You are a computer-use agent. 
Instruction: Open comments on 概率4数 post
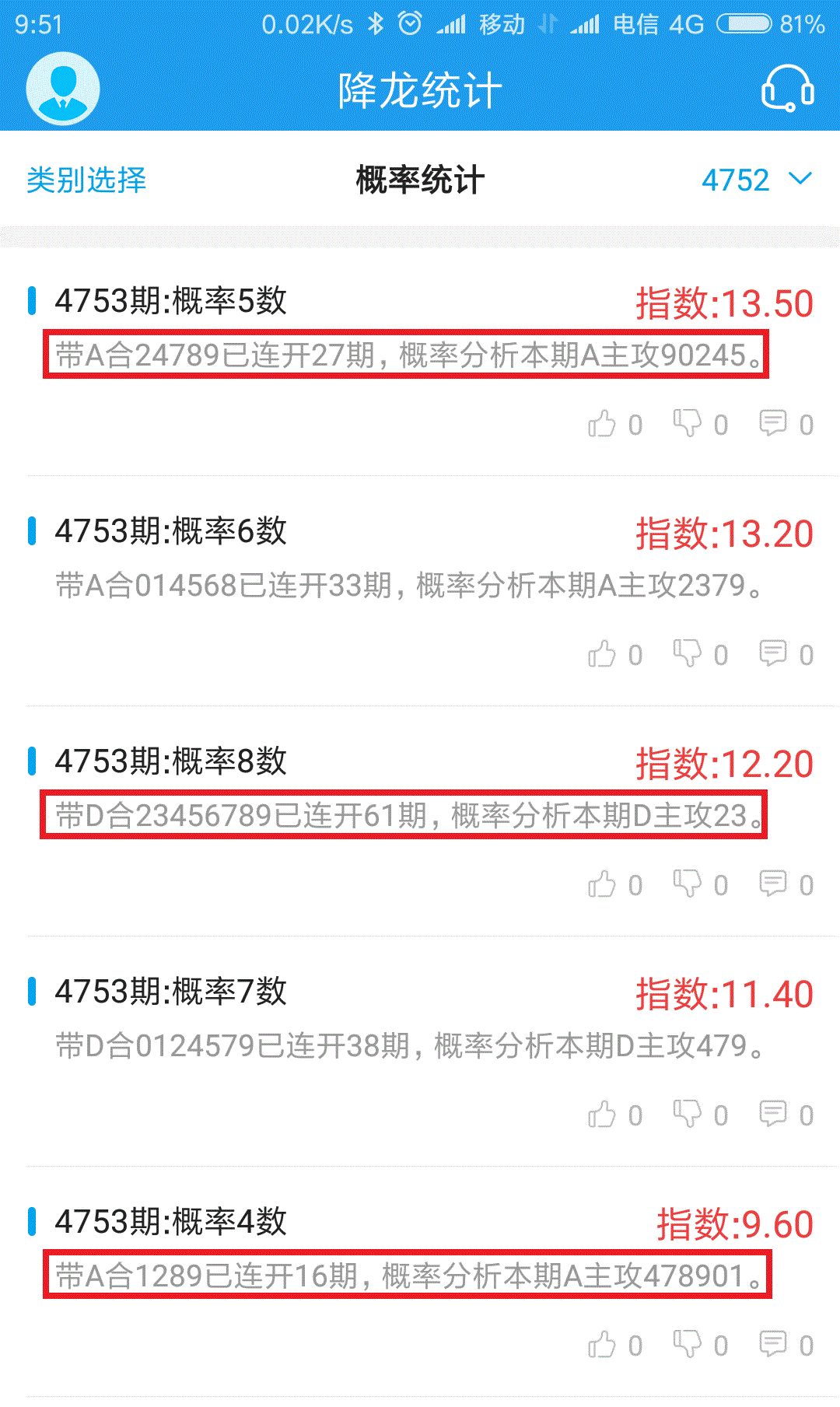point(773,1345)
